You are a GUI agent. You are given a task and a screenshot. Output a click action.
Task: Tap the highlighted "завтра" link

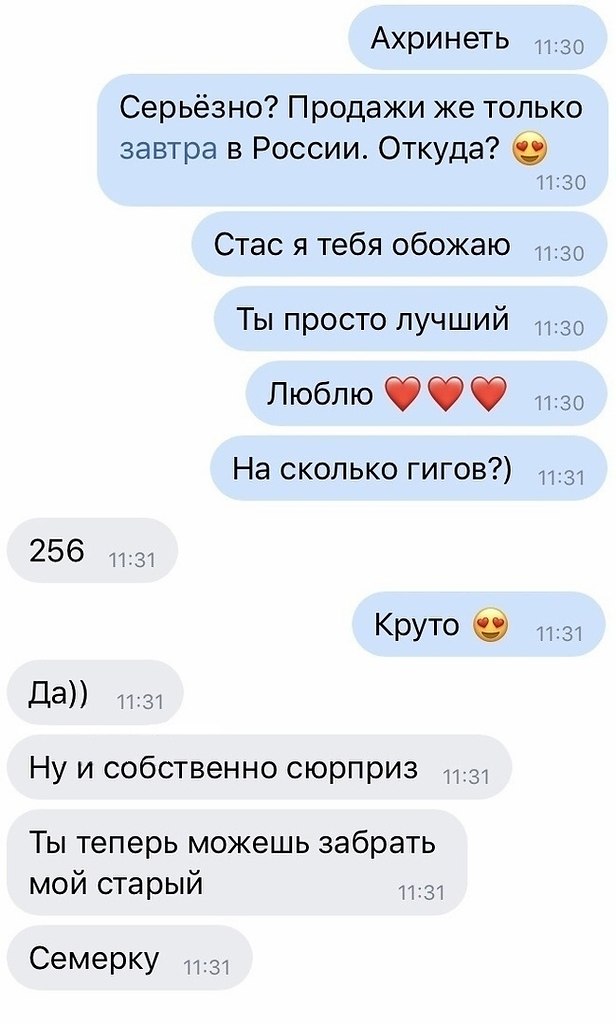168,150
